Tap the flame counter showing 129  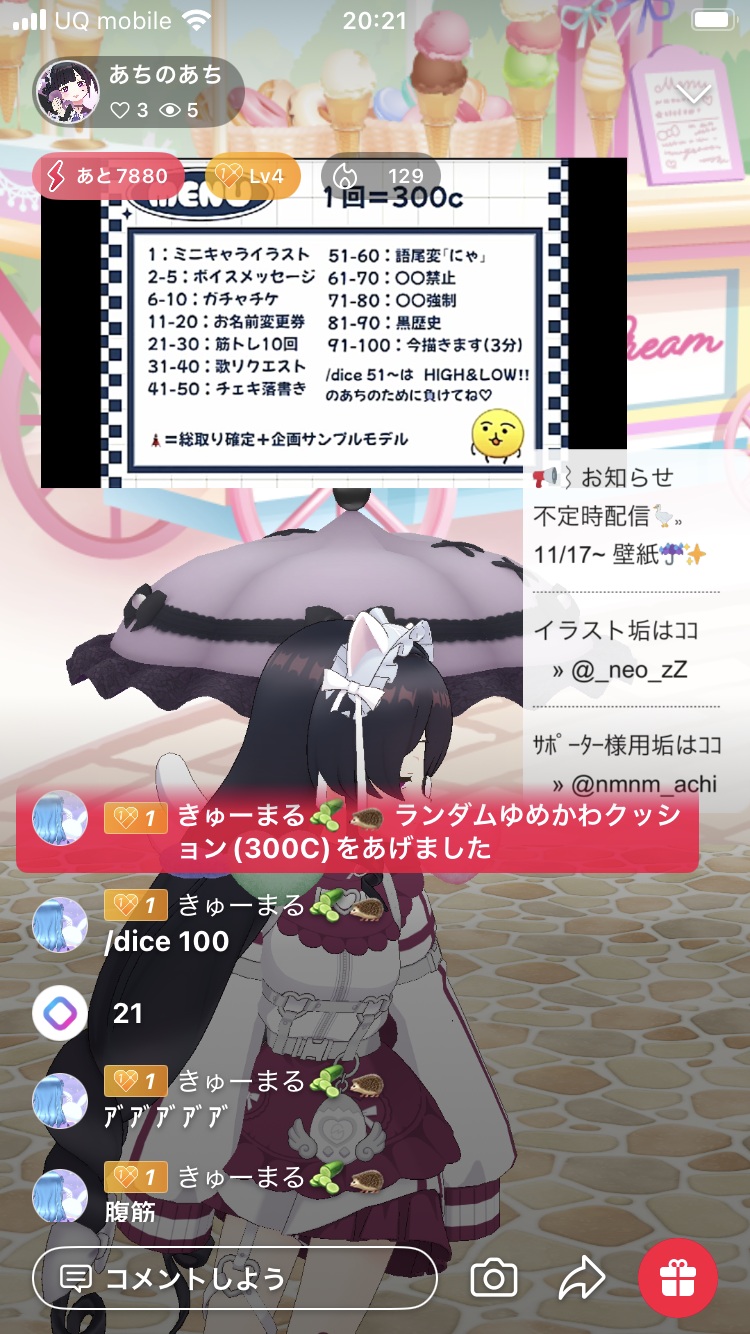pos(380,176)
